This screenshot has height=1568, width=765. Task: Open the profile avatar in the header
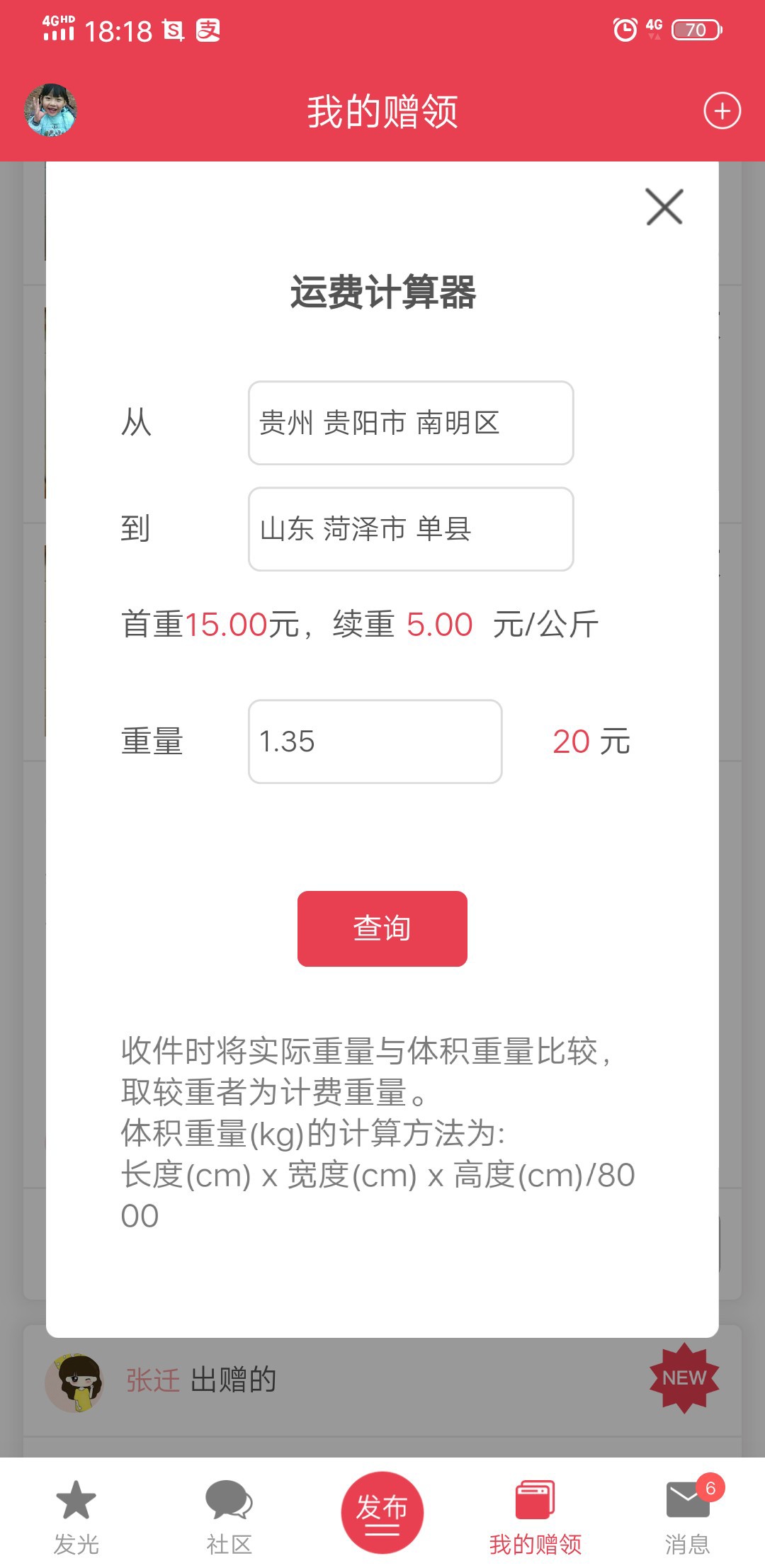(x=51, y=110)
